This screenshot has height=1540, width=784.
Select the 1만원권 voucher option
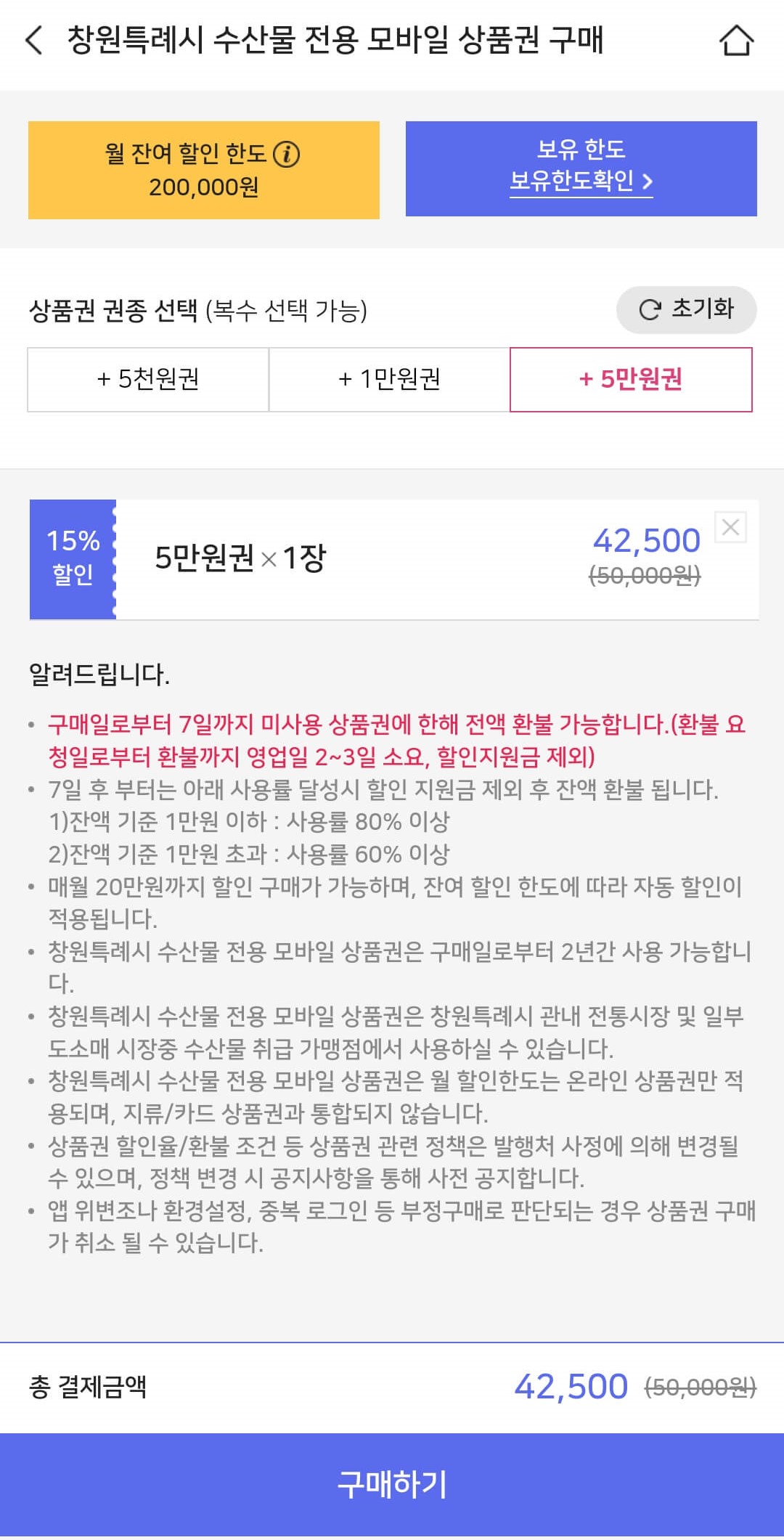(x=390, y=379)
